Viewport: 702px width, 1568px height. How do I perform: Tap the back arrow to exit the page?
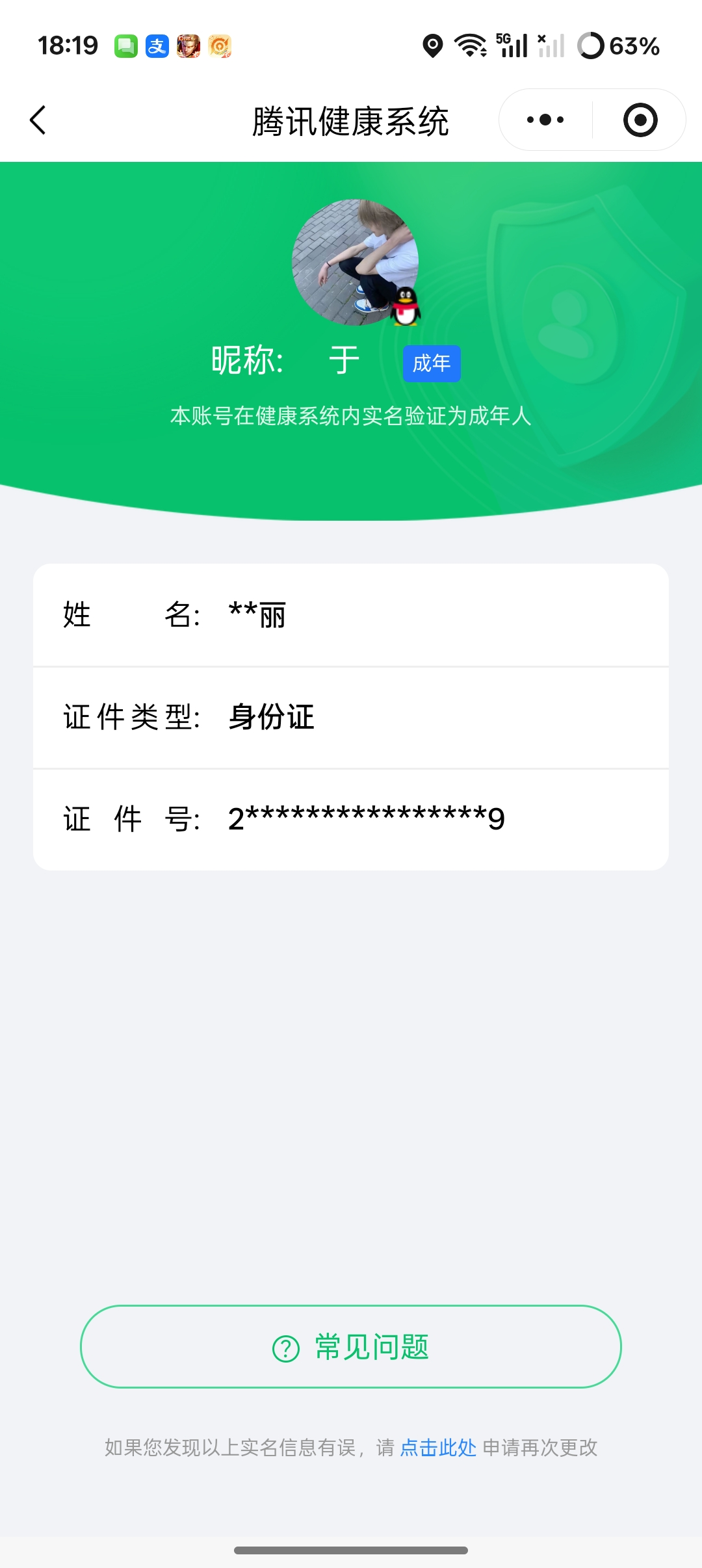[37, 120]
